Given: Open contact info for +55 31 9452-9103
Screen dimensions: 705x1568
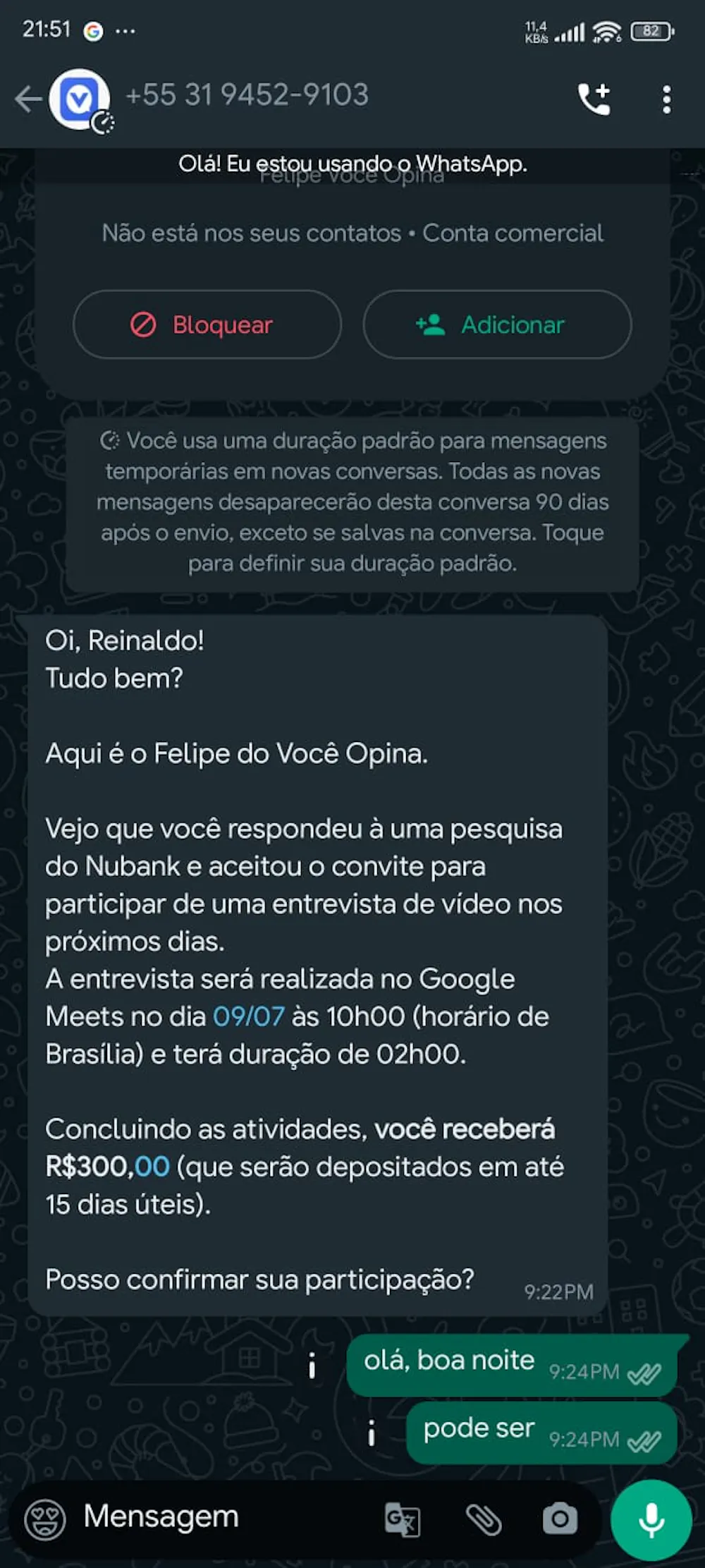Looking at the screenshot, I should point(247,95).
